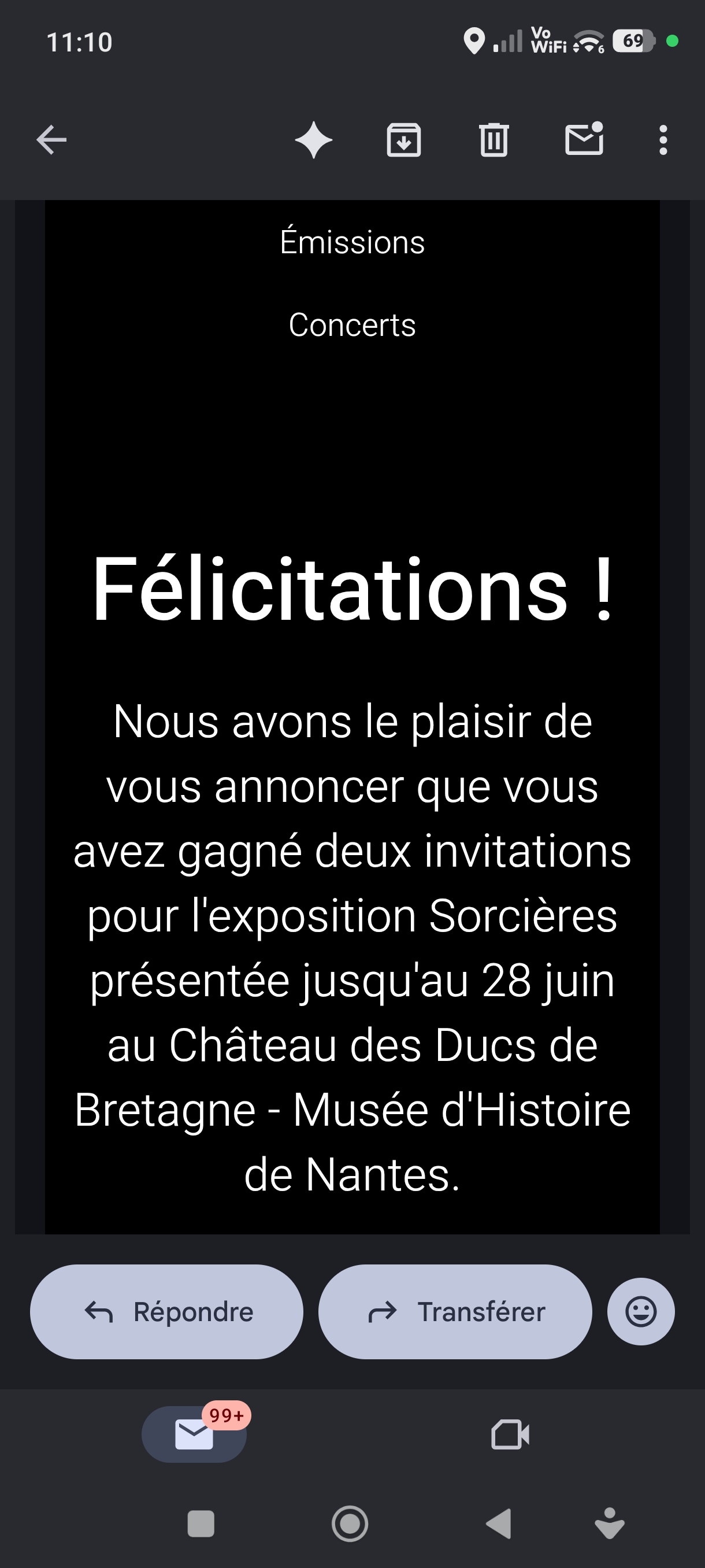Open recent apps with the square button

click(x=201, y=1523)
